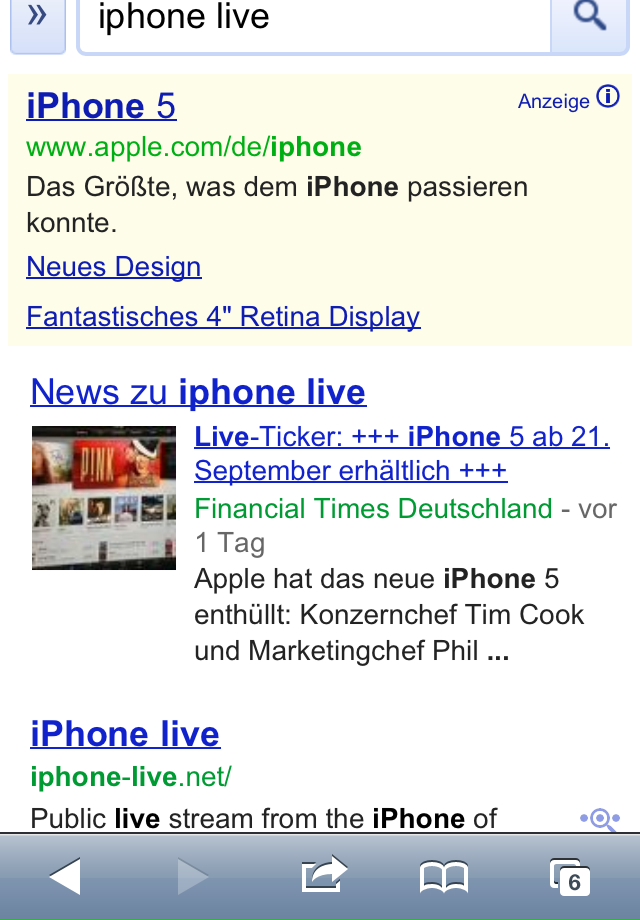Open the 'Neues Design' sitelink
This screenshot has height=920, width=640.
[114, 267]
